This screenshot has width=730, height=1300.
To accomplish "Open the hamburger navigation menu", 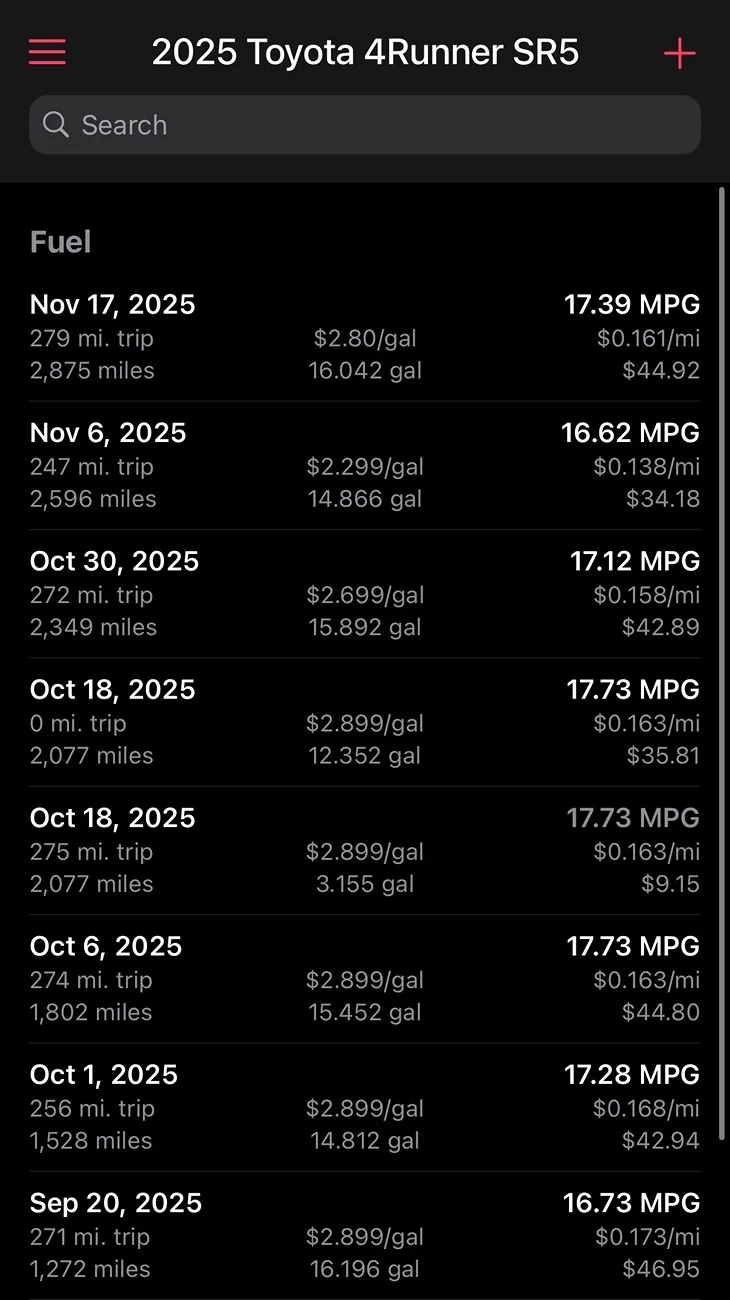I will point(46,52).
